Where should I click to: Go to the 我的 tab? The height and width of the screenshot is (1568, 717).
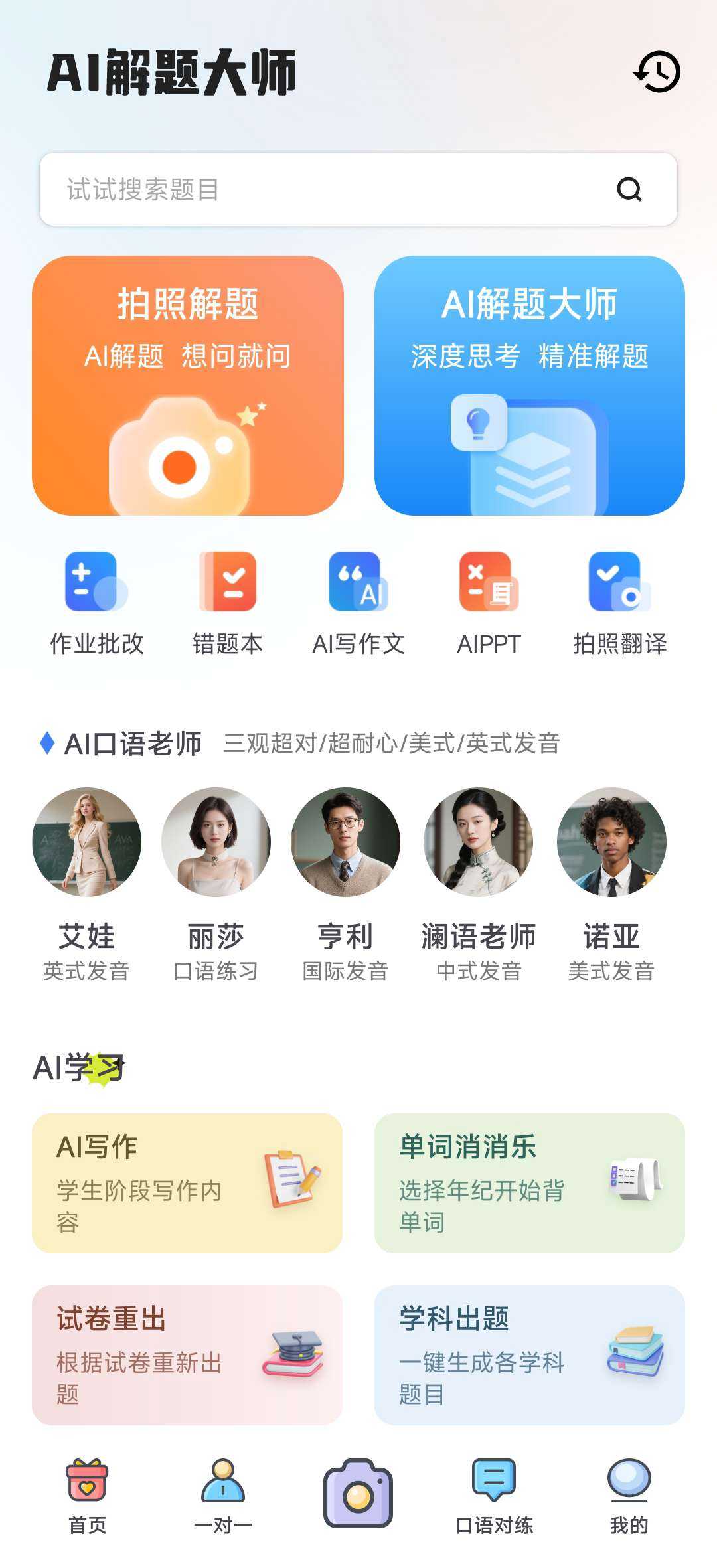click(629, 1497)
